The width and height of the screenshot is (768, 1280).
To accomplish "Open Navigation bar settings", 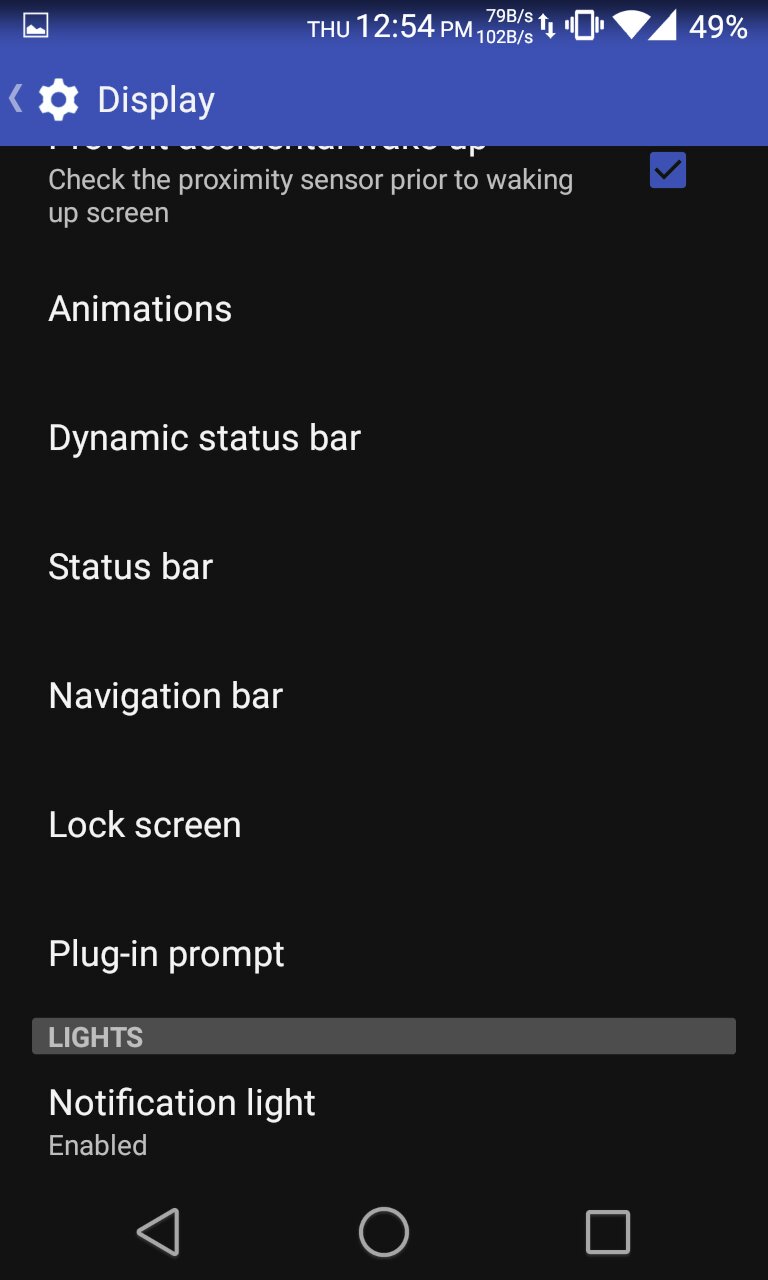I will click(x=165, y=696).
